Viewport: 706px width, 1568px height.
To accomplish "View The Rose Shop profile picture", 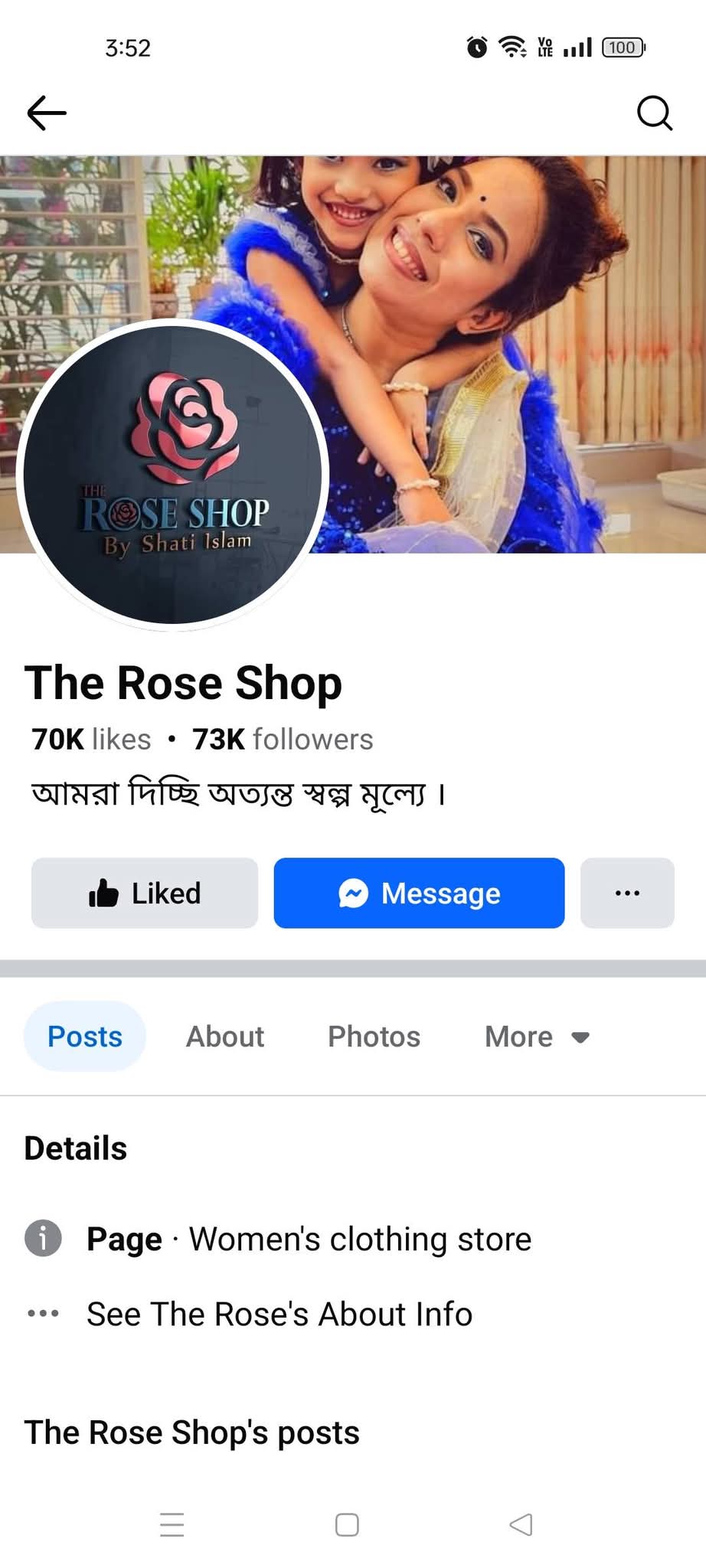I will click(x=173, y=475).
